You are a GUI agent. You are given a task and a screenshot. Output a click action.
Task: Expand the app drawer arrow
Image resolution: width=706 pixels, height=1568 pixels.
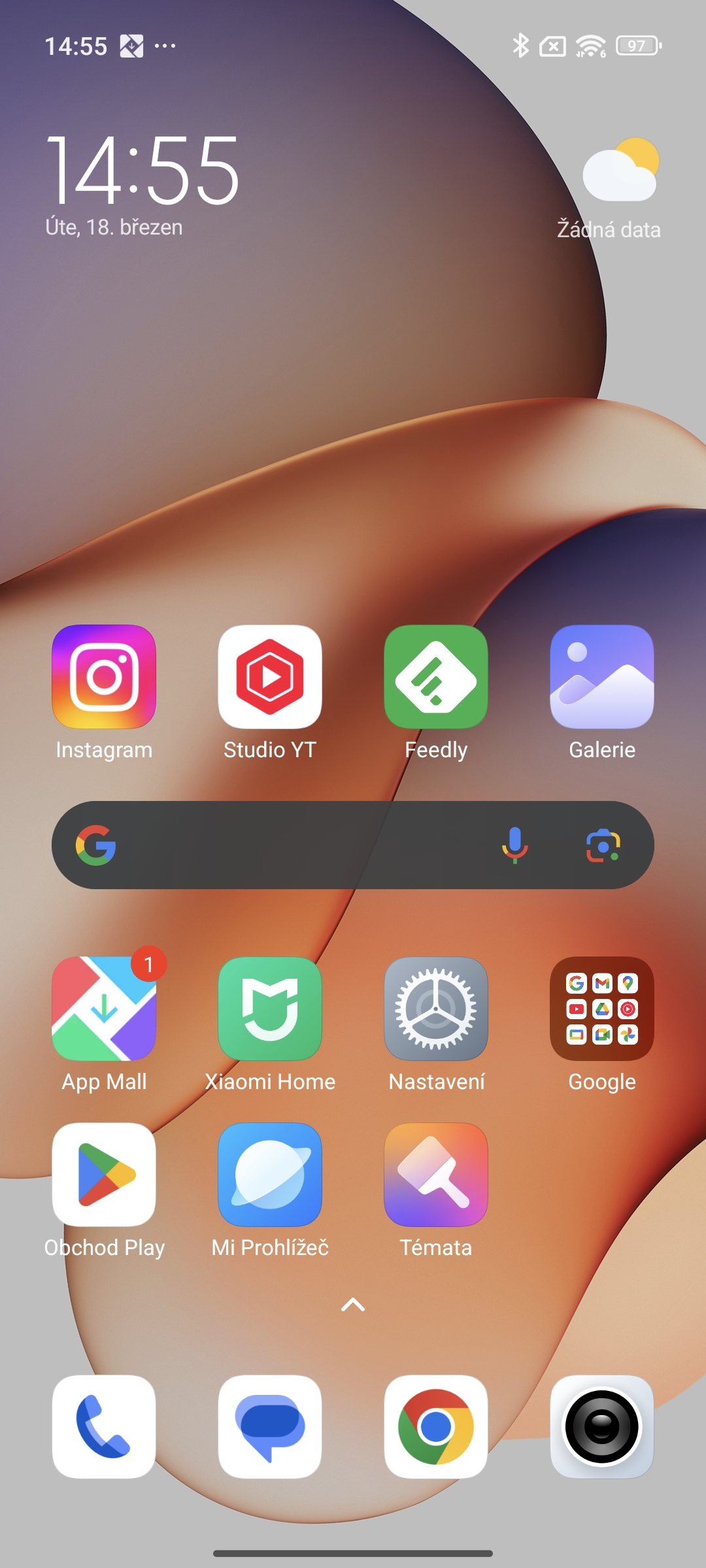tap(353, 1305)
